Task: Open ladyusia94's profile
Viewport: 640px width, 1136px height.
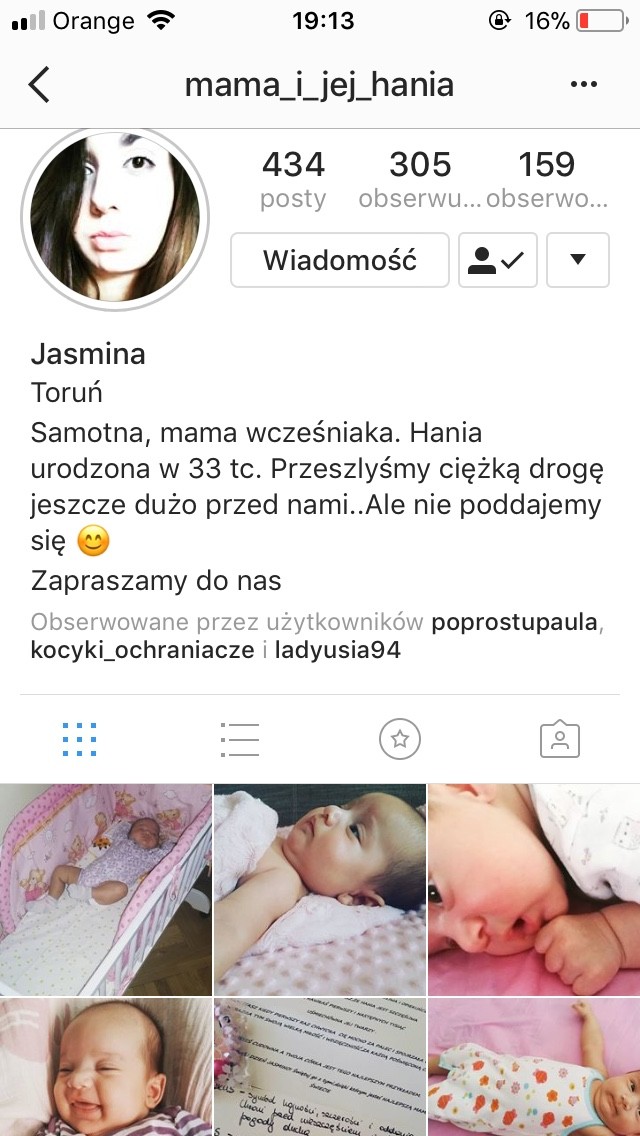Action: (338, 650)
